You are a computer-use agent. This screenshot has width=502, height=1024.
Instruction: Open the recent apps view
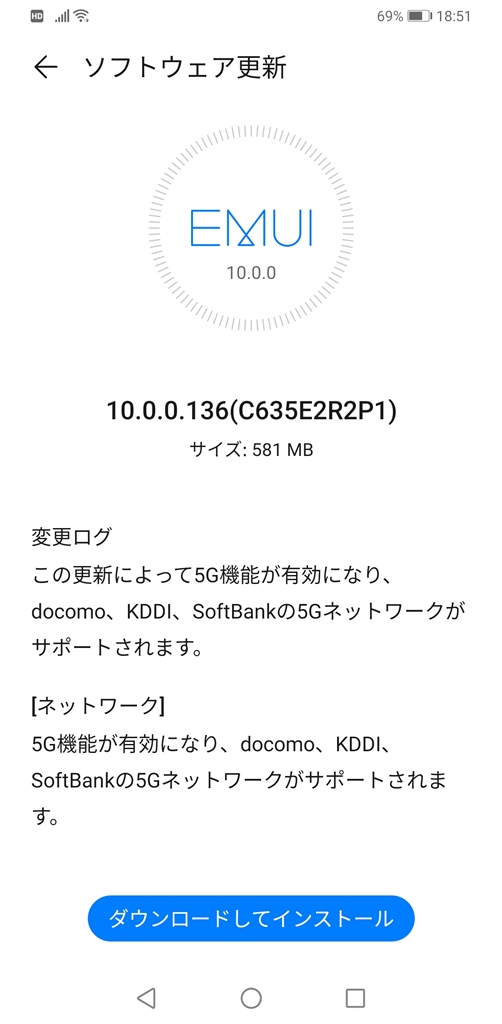point(355,997)
